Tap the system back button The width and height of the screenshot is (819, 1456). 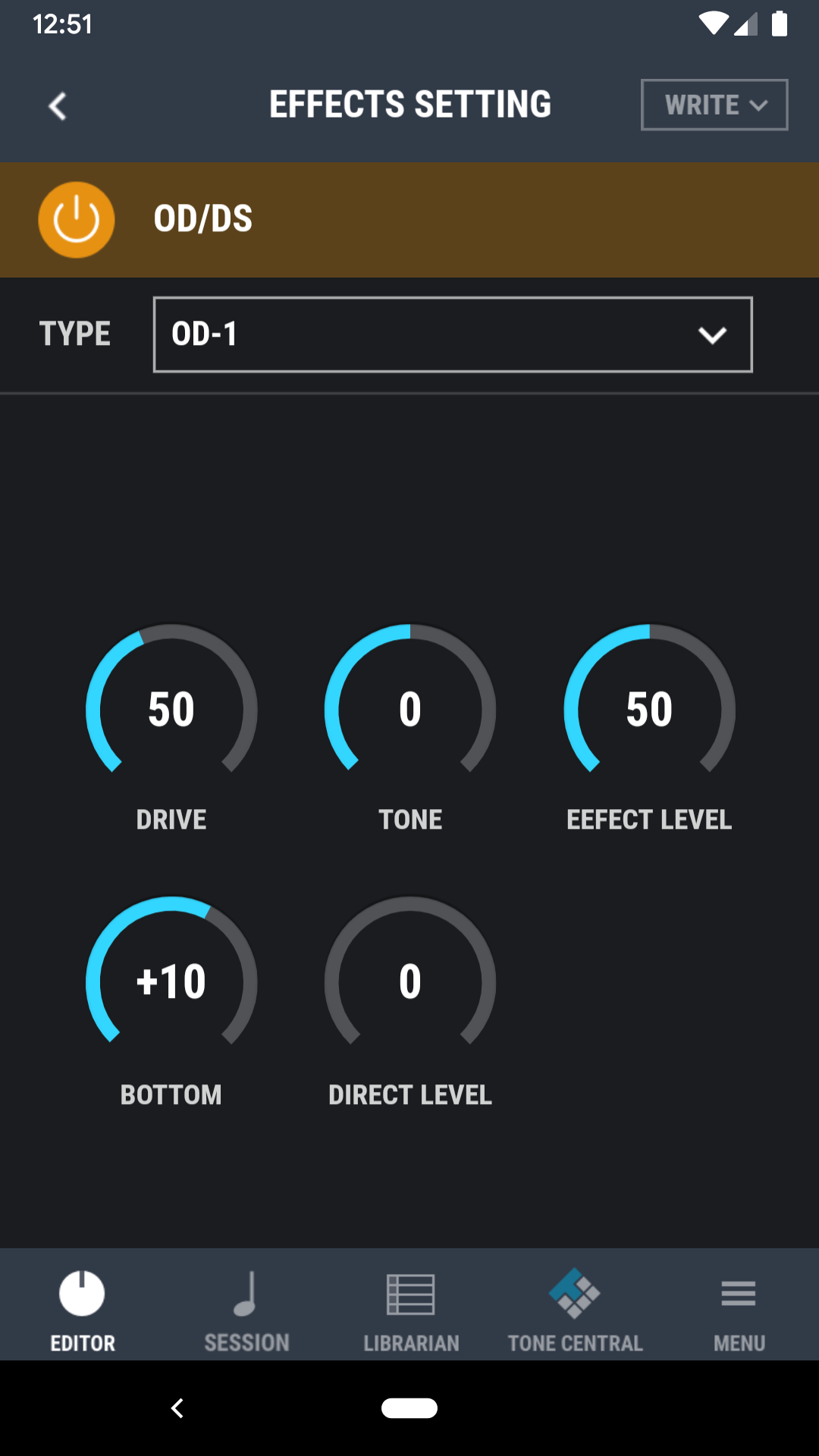pos(177,1408)
